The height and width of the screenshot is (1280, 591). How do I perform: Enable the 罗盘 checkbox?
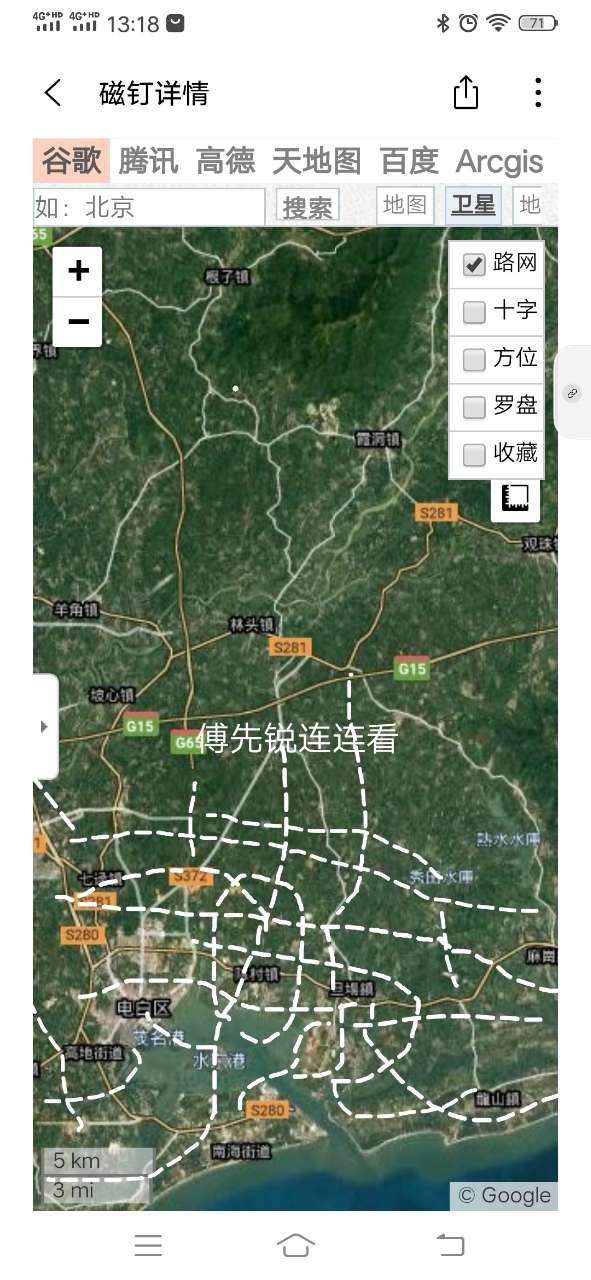[474, 407]
